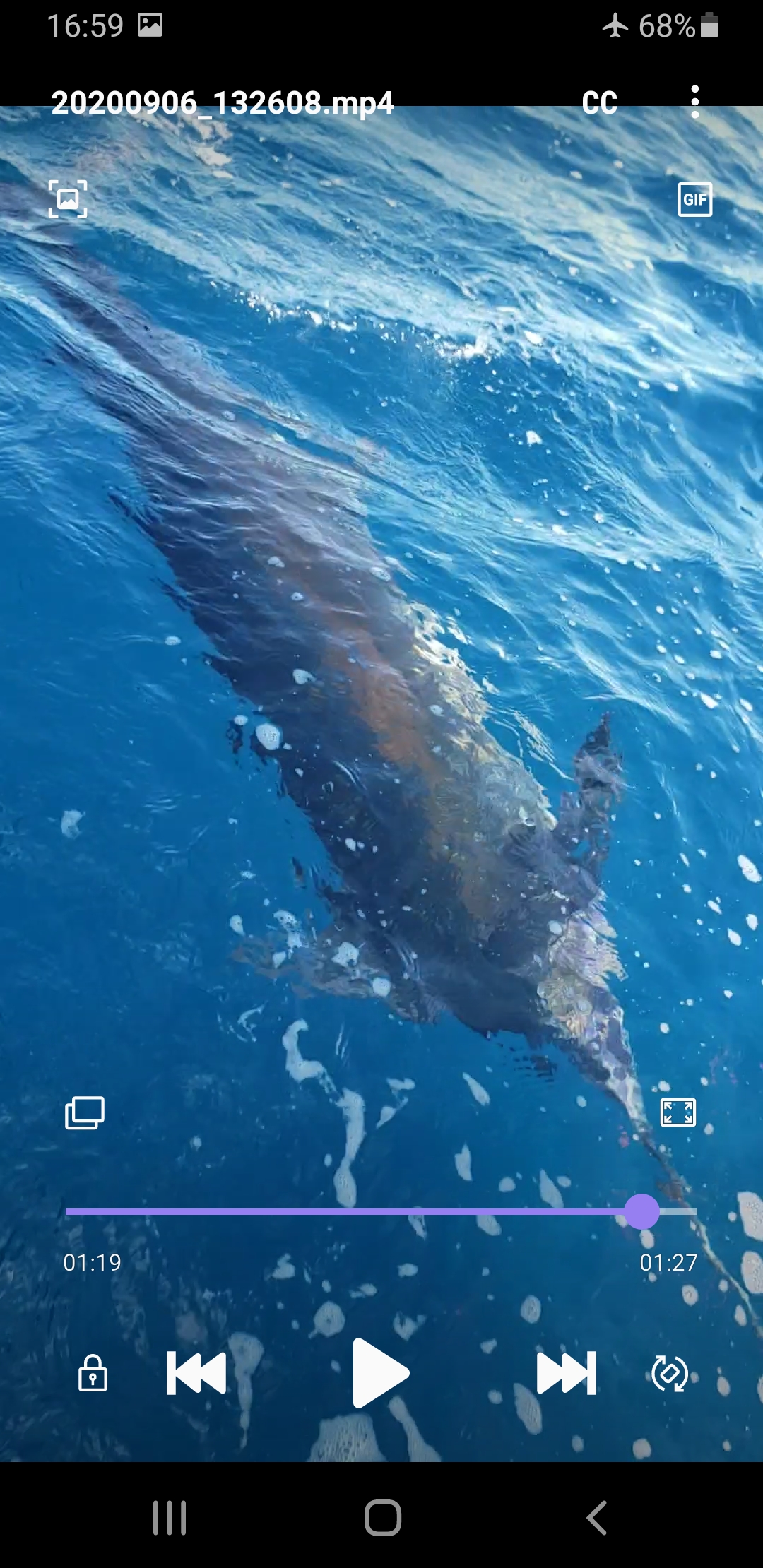Open recent apps from the navigation bar

tap(170, 1517)
